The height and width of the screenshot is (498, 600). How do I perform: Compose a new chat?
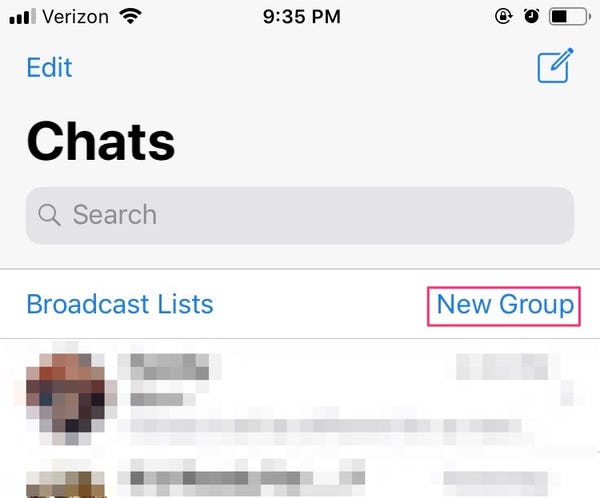click(x=555, y=66)
